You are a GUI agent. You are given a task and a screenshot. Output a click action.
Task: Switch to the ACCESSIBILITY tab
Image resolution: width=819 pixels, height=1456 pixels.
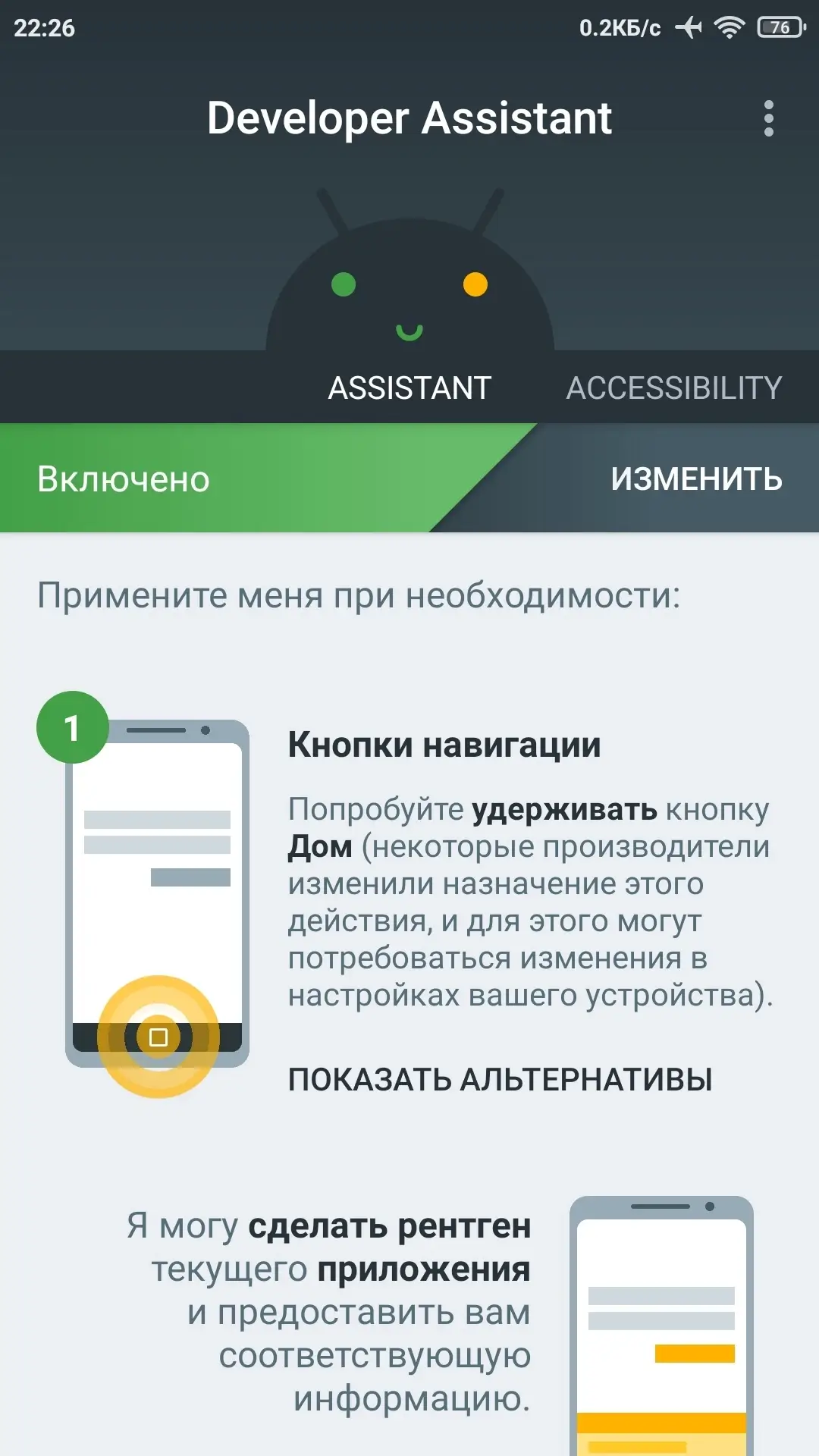pos(673,388)
